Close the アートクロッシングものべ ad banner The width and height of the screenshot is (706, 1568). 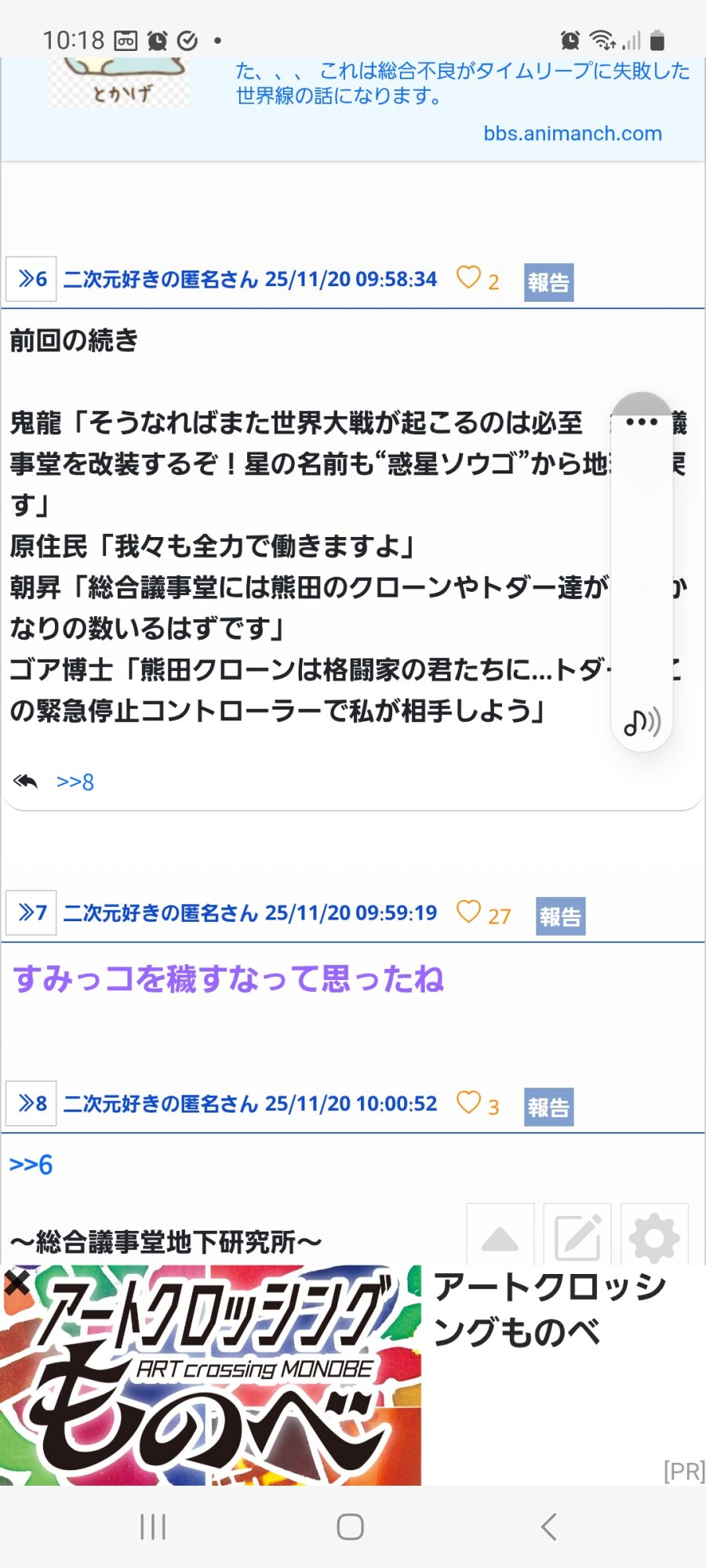pyautogui.click(x=16, y=1283)
